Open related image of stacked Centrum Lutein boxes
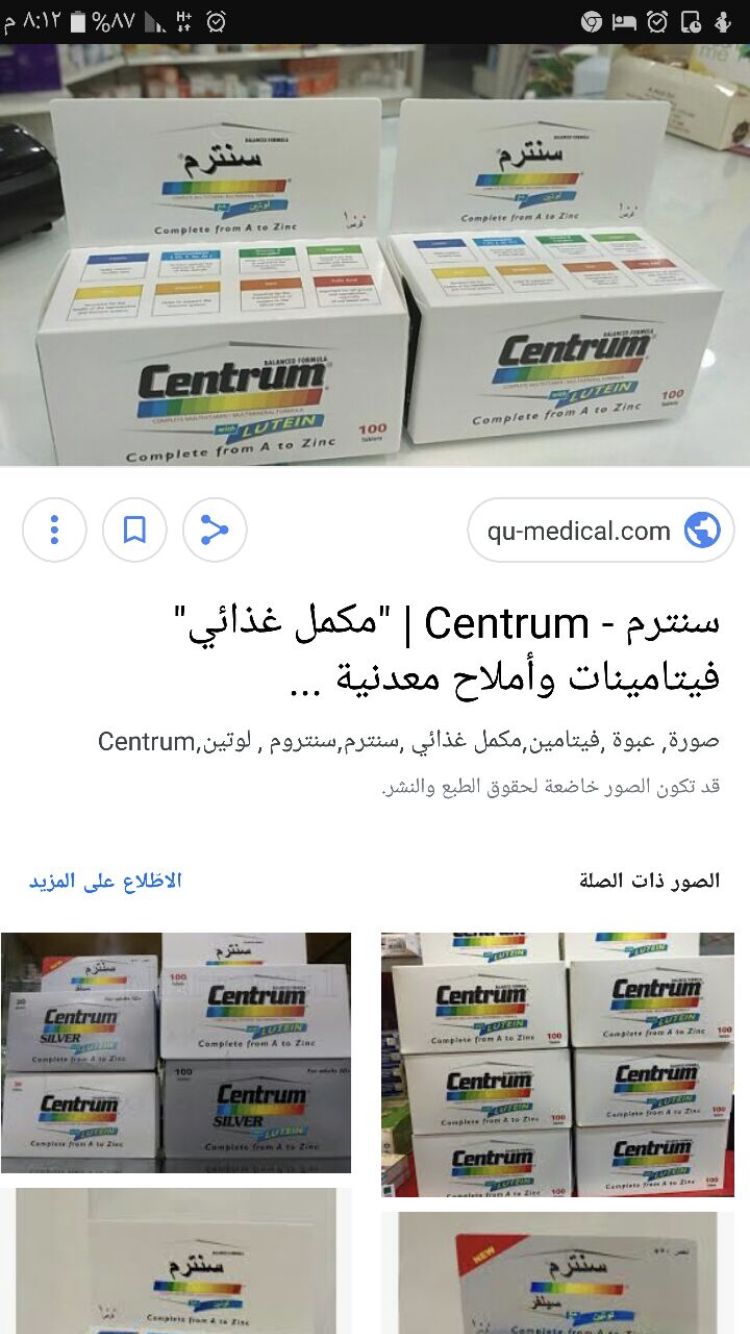The width and height of the screenshot is (750, 1334). (557, 1064)
